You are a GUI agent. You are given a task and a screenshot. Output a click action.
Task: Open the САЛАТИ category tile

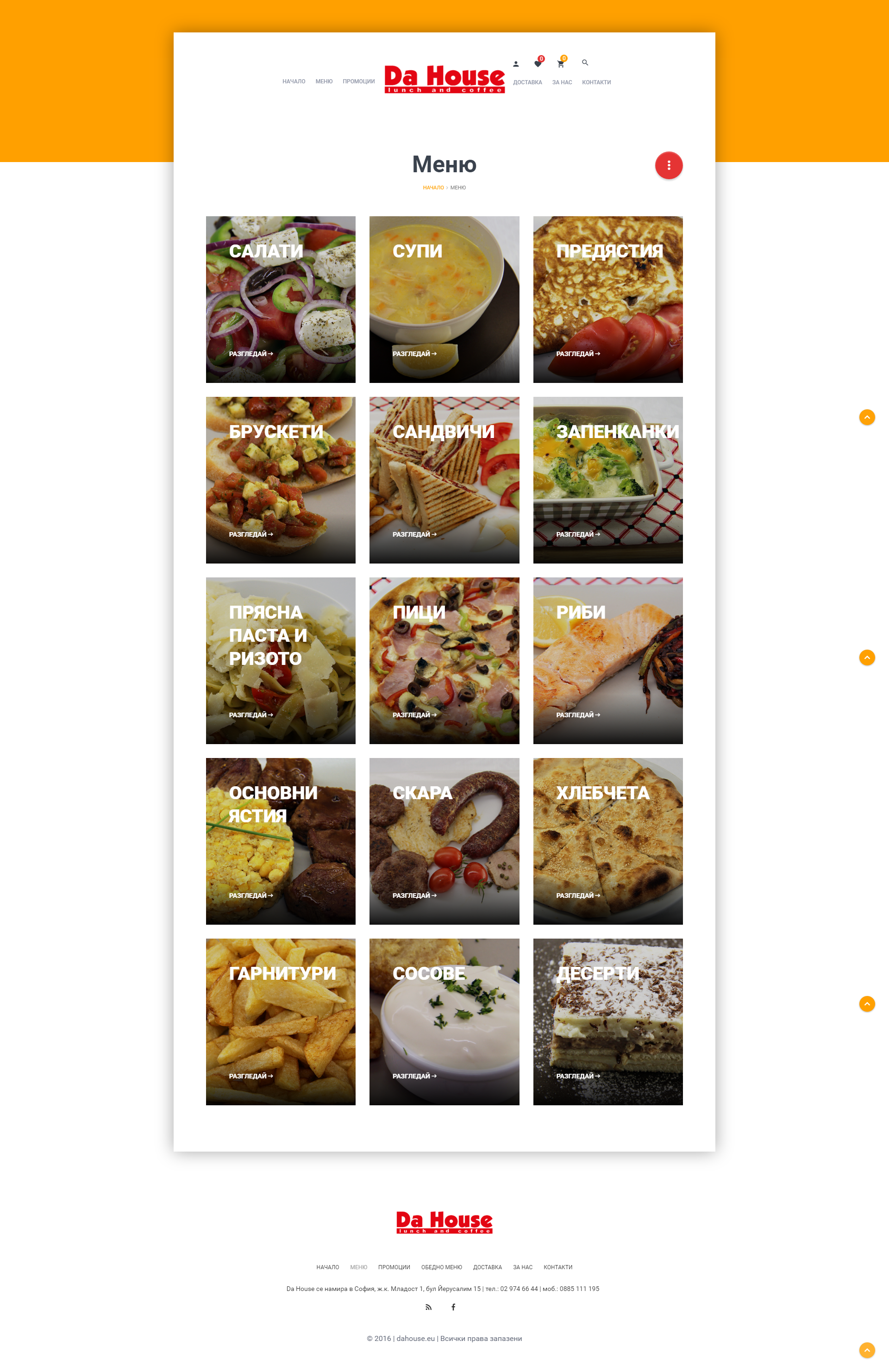(280, 299)
